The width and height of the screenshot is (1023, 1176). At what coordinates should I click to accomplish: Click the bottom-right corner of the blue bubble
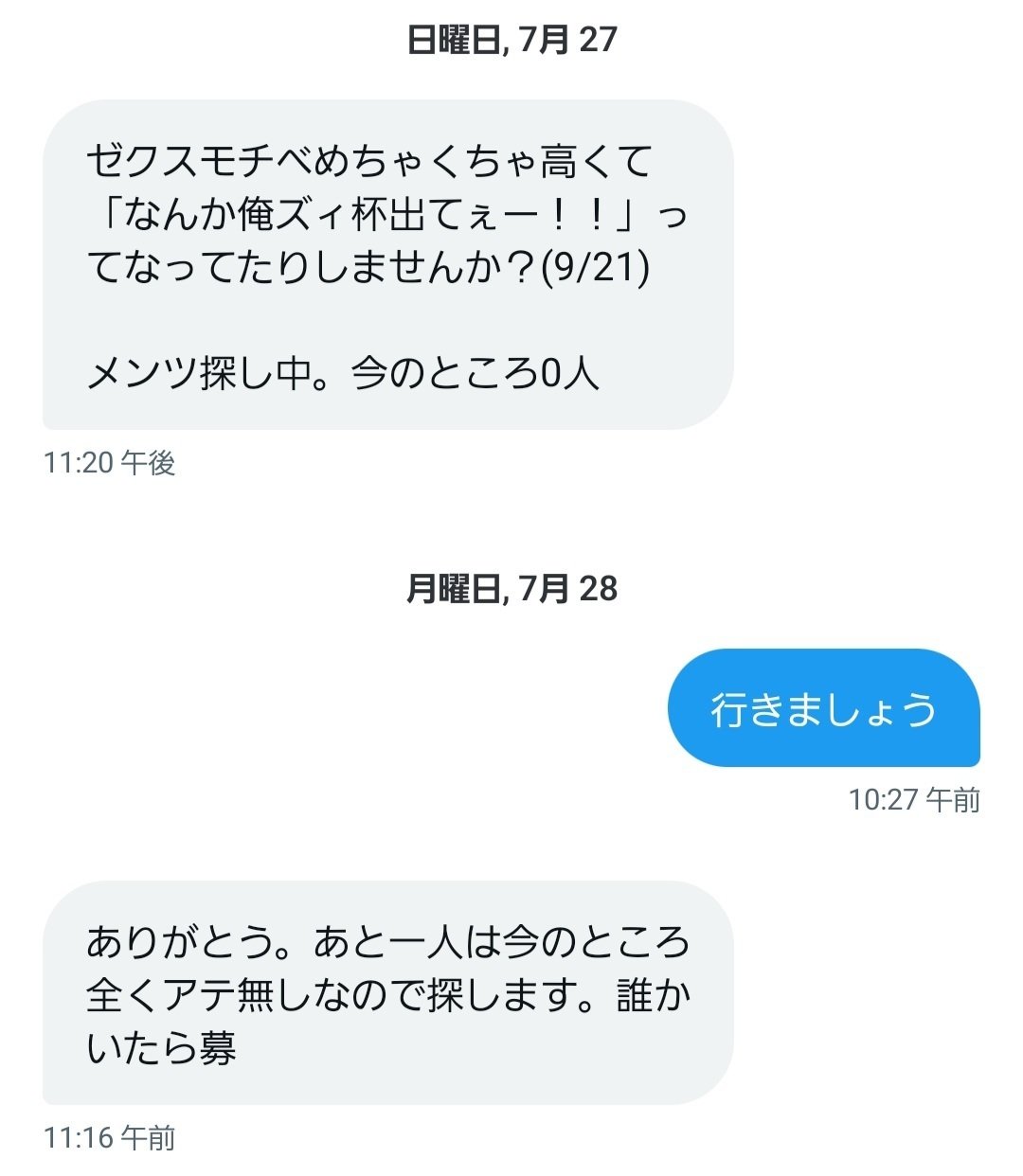976,762
